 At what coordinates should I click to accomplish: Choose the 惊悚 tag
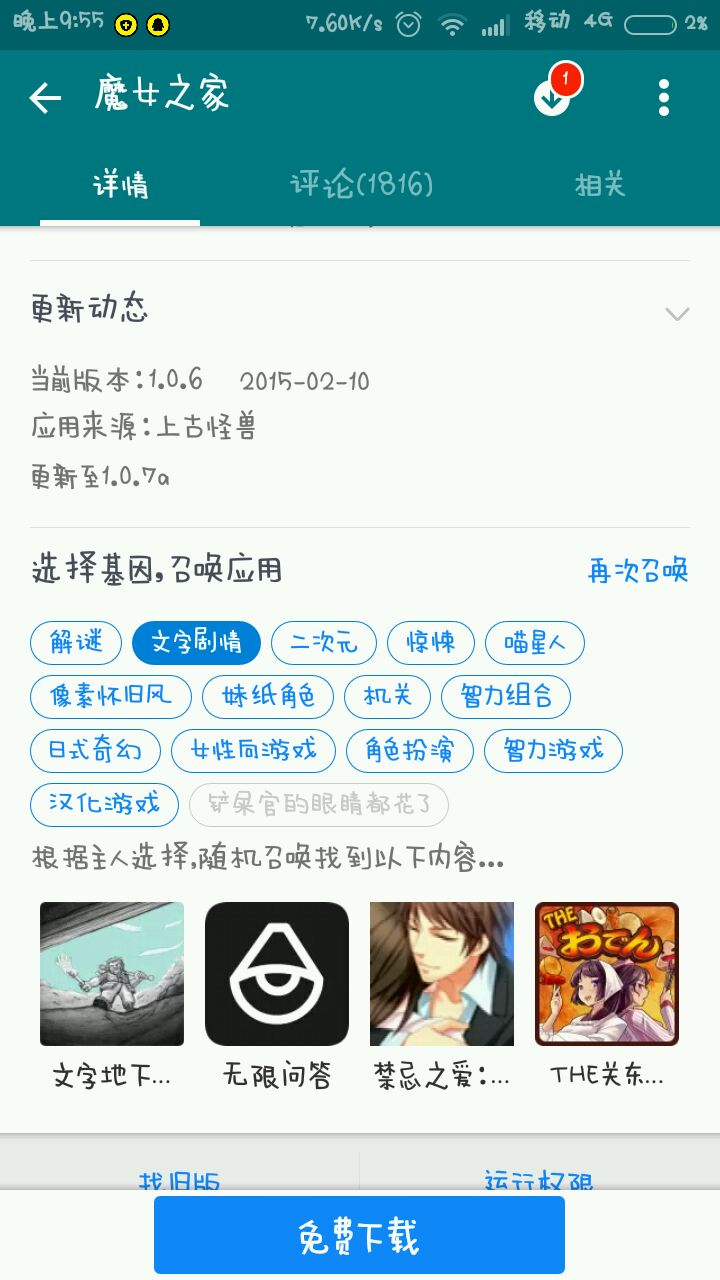pyautogui.click(x=430, y=643)
